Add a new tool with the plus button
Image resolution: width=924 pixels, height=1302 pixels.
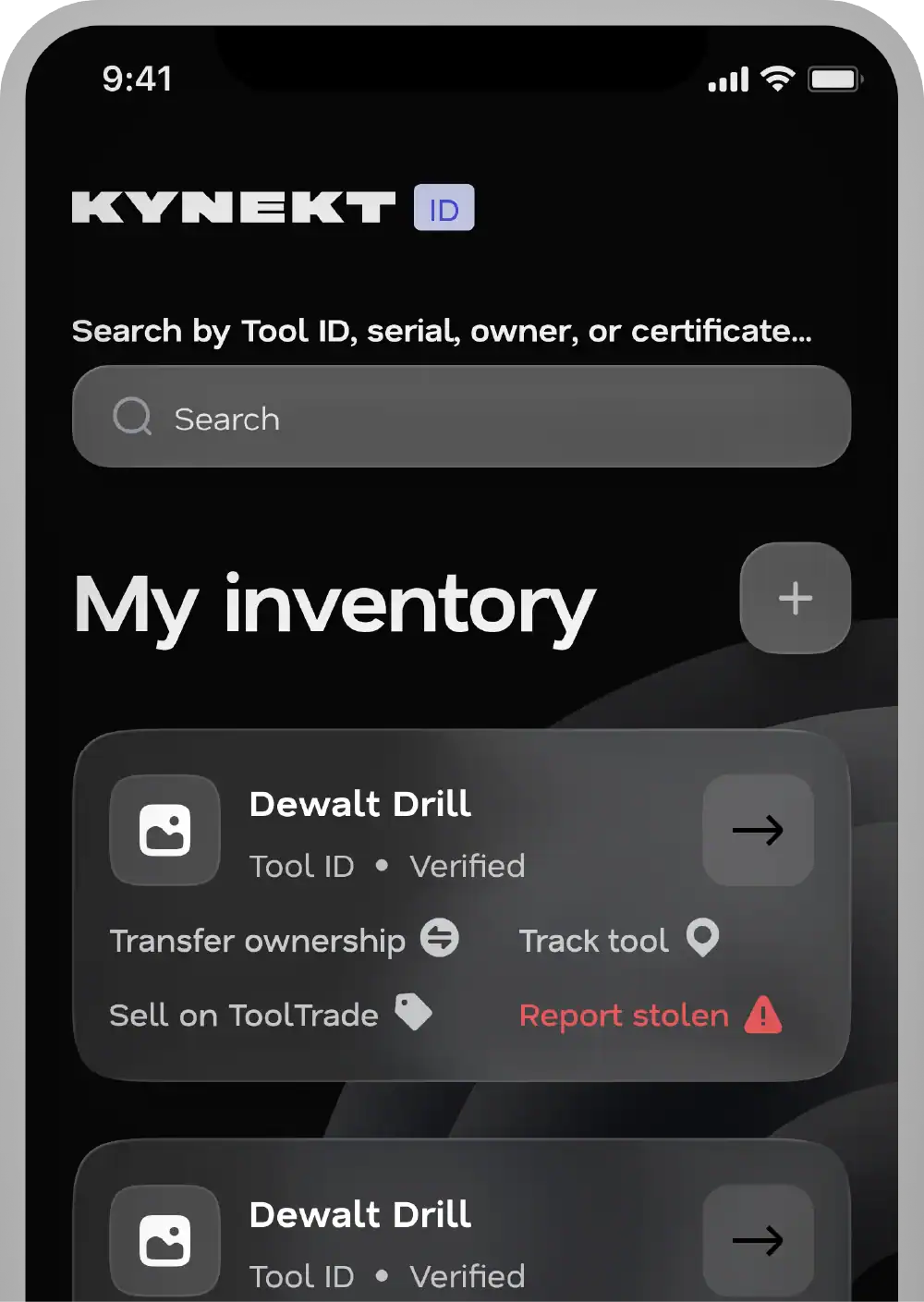pos(795,598)
